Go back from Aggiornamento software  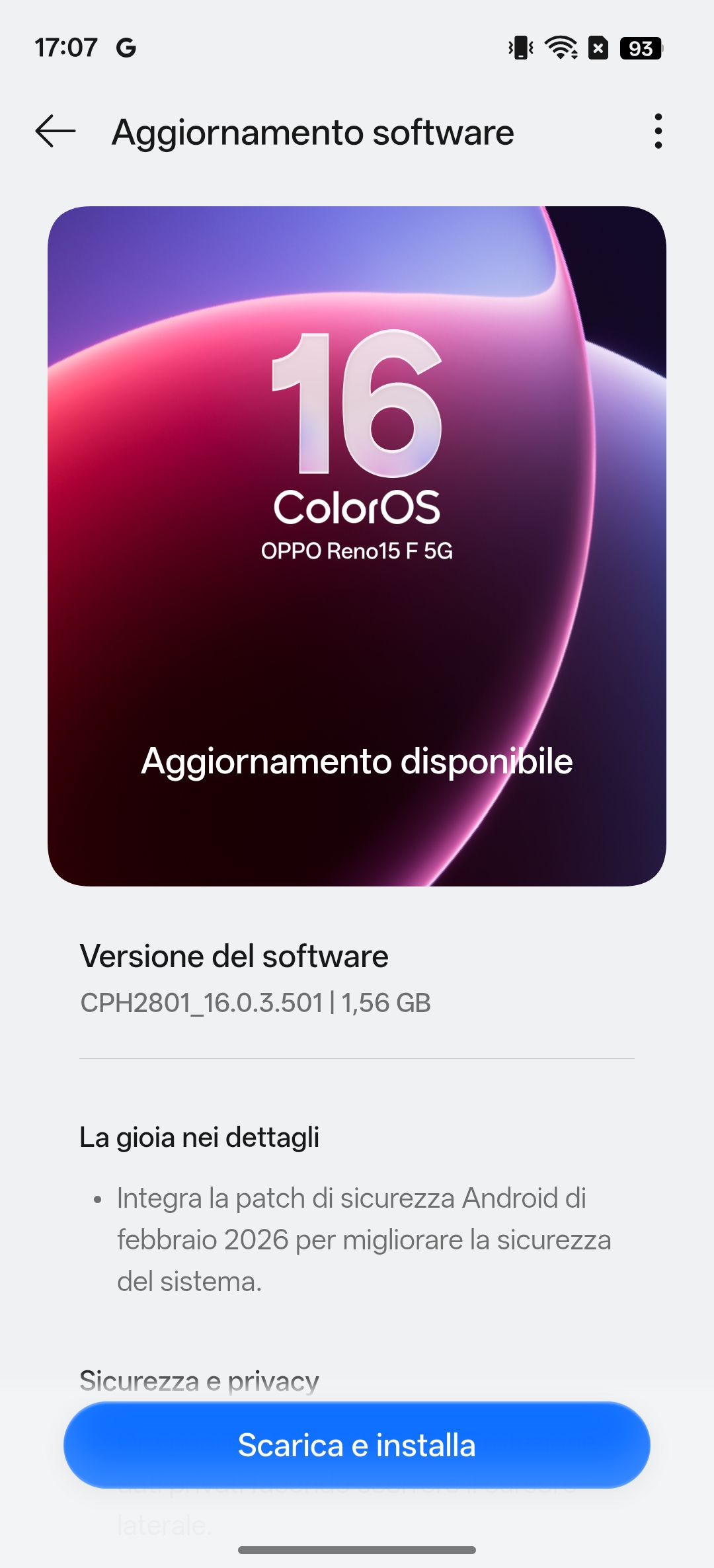click(56, 132)
